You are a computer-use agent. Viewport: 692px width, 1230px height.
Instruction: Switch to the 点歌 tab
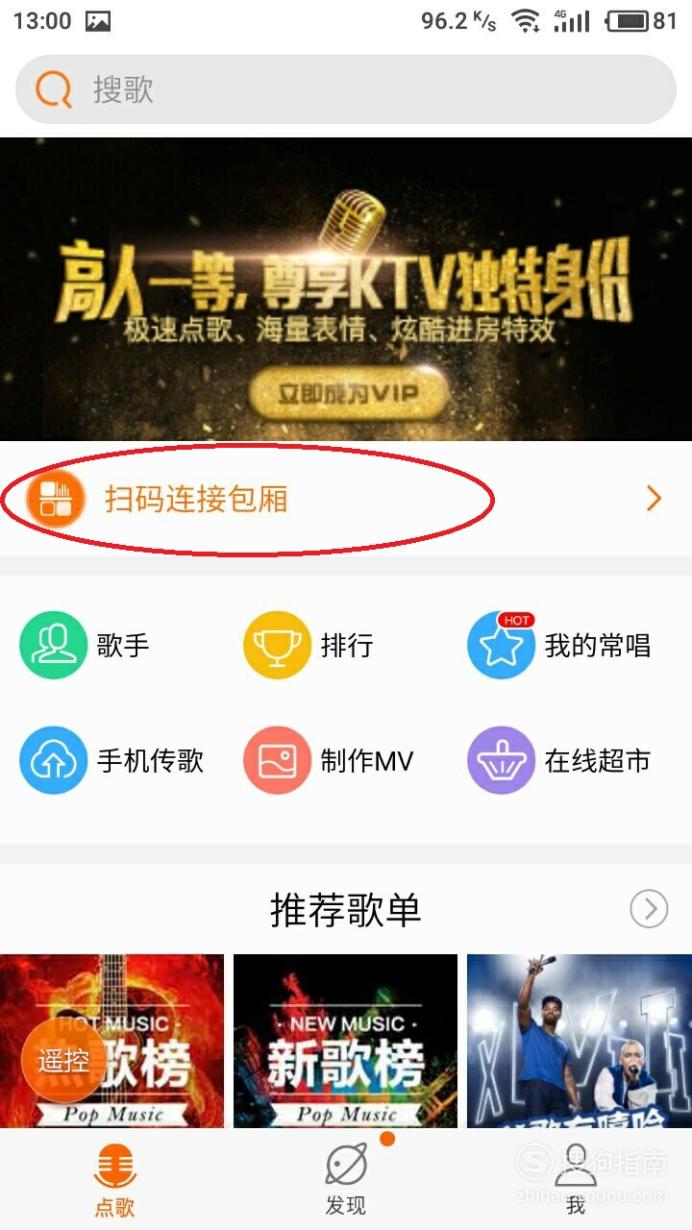pyautogui.click(x=115, y=1180)
